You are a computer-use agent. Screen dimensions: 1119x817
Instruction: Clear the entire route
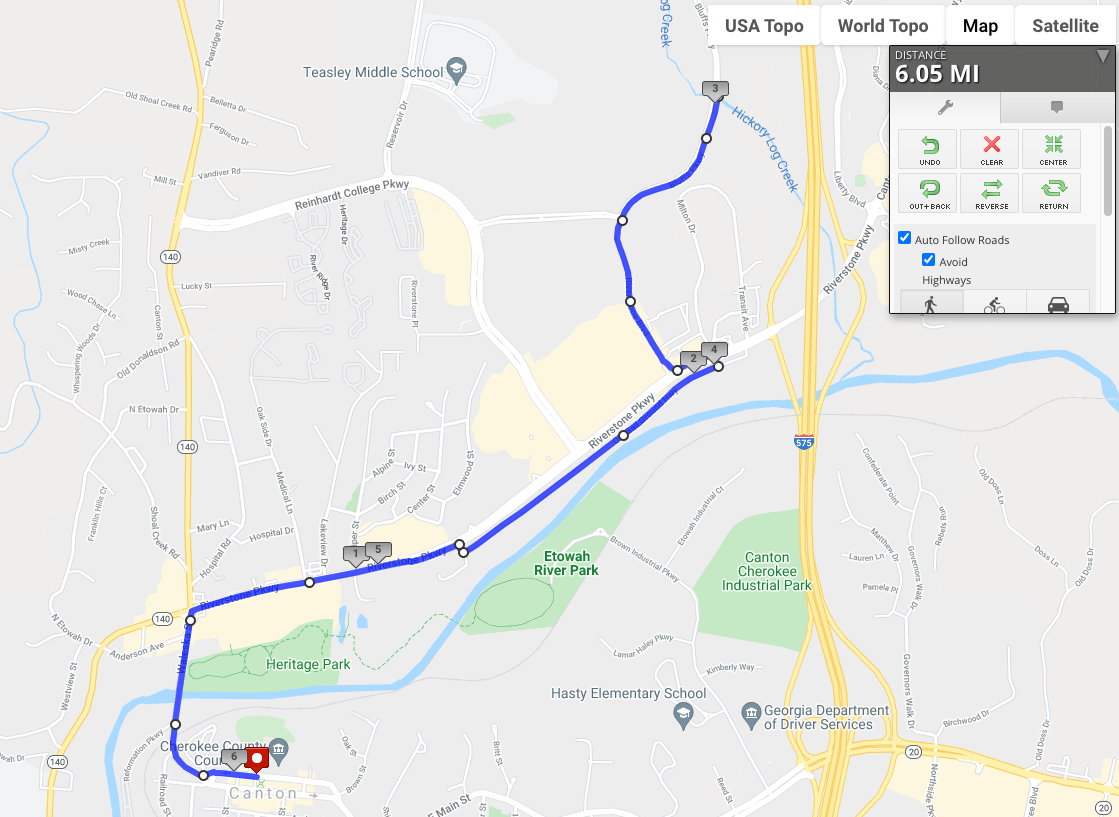coord(991,149)
